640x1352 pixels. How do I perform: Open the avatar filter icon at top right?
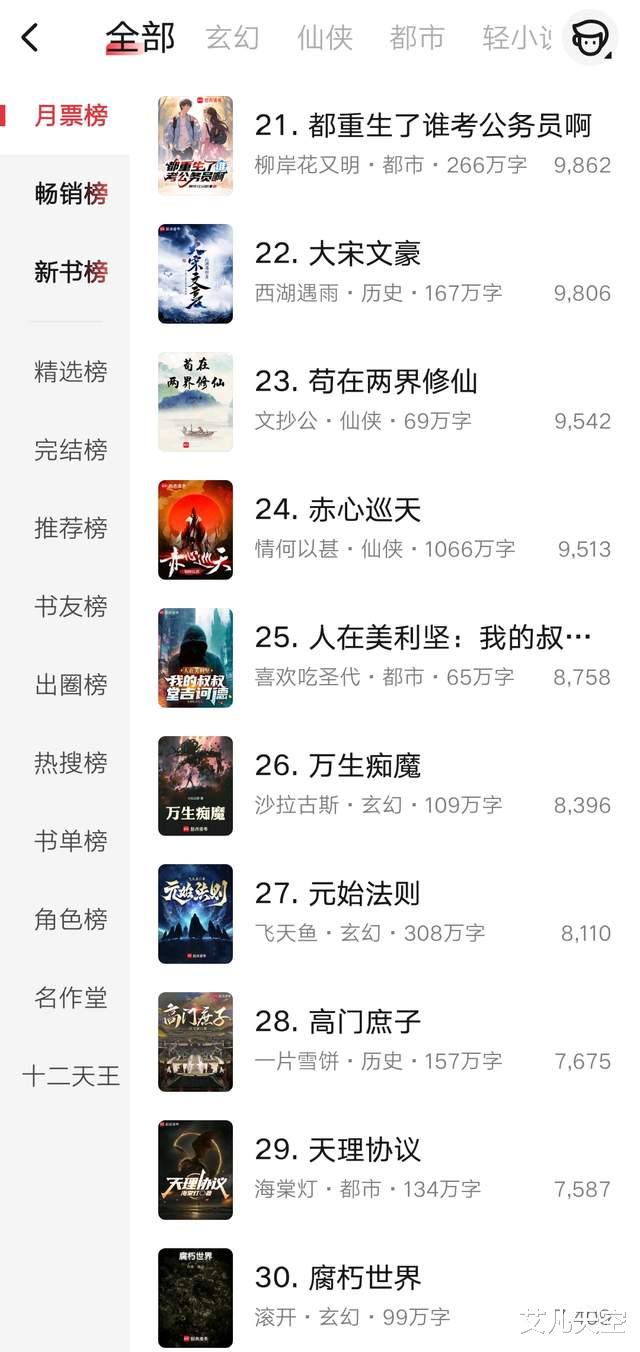pos(589,38)
